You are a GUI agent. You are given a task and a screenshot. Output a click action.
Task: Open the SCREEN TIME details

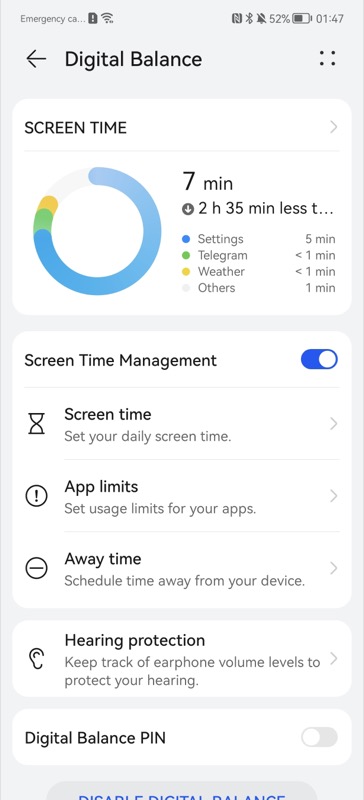click(x=182, y=127)
